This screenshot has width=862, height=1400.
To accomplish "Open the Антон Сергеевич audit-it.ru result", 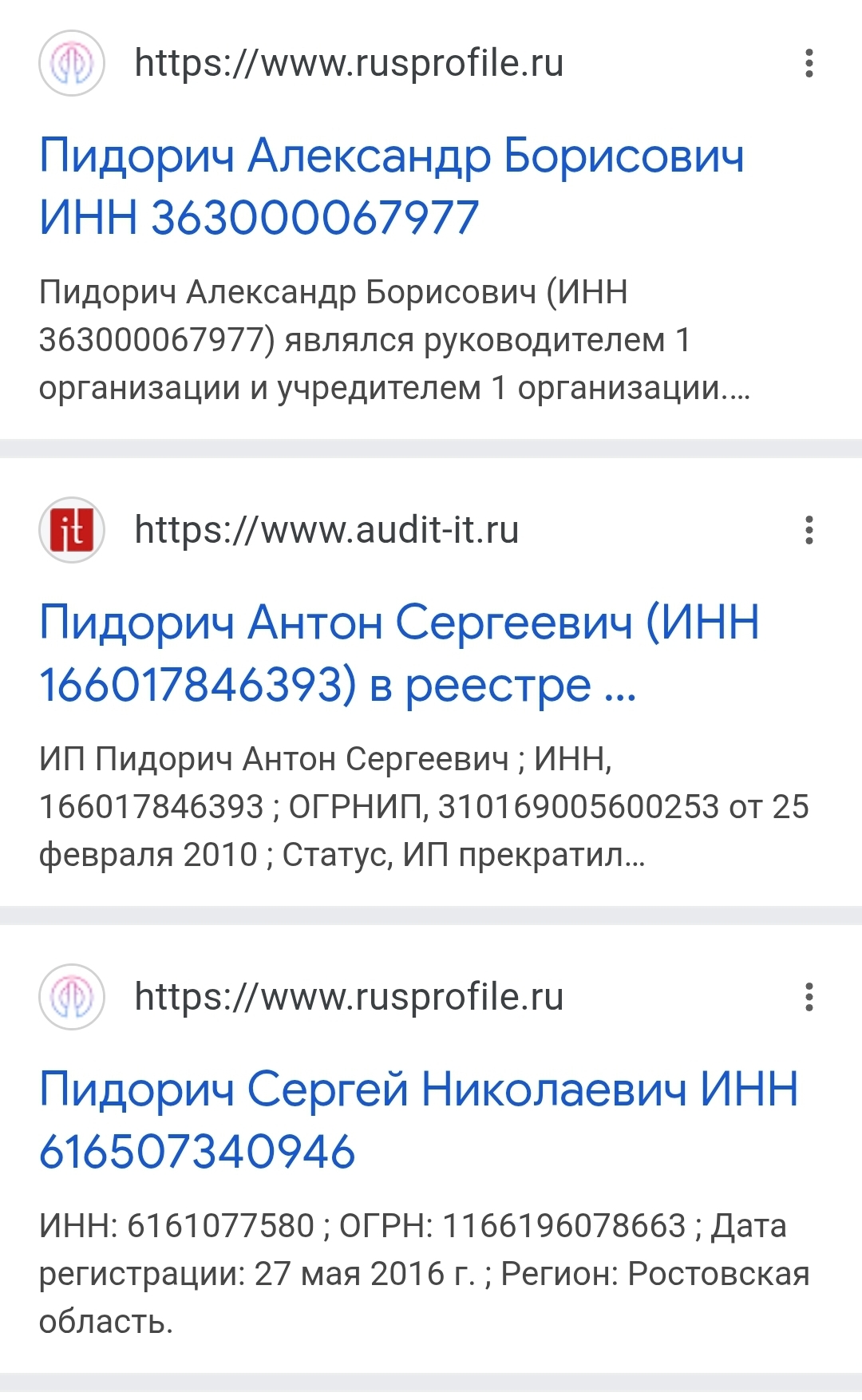I will click(399, 653).
